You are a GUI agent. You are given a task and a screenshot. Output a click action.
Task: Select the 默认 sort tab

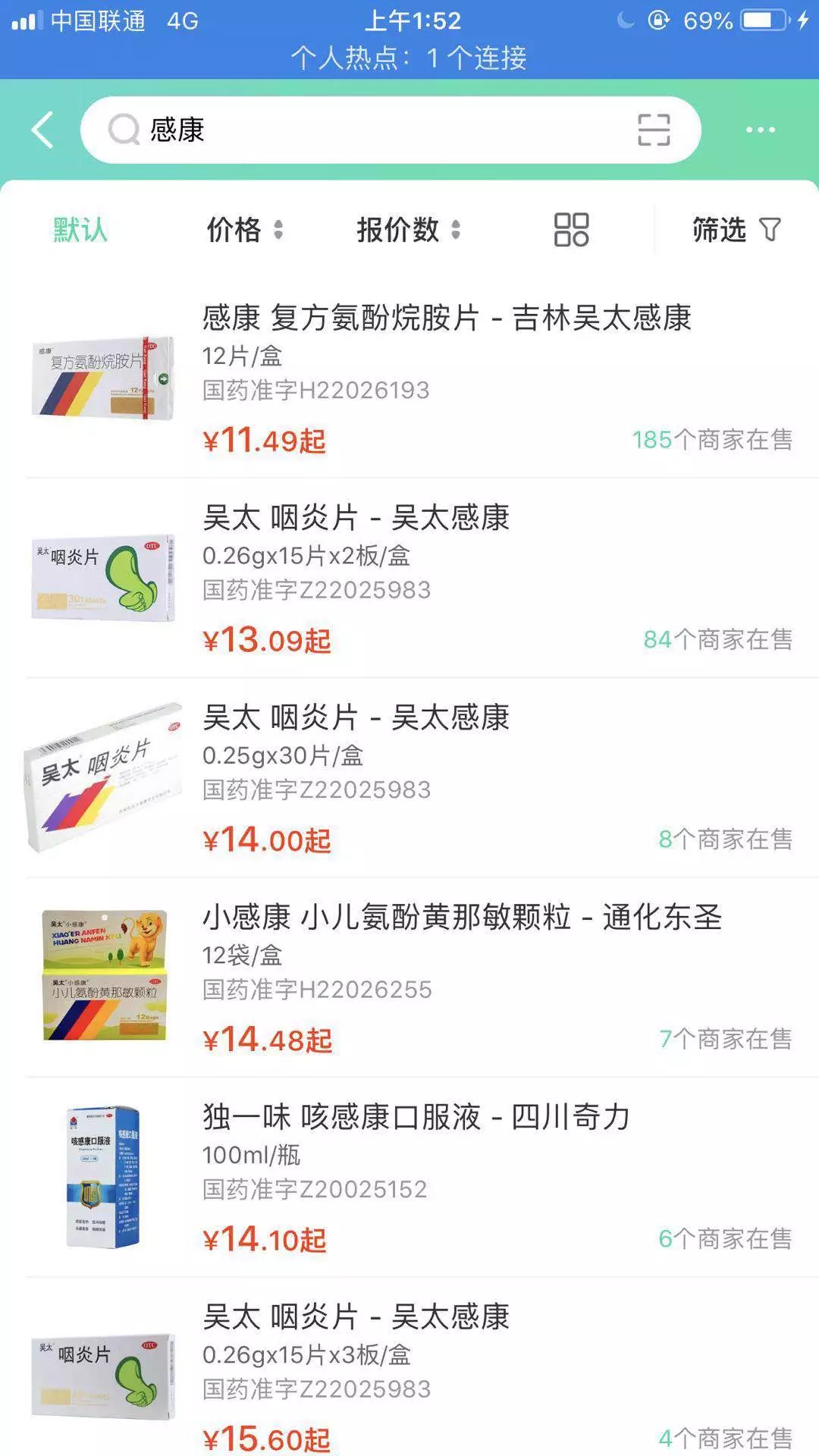(x=80, y=230)
